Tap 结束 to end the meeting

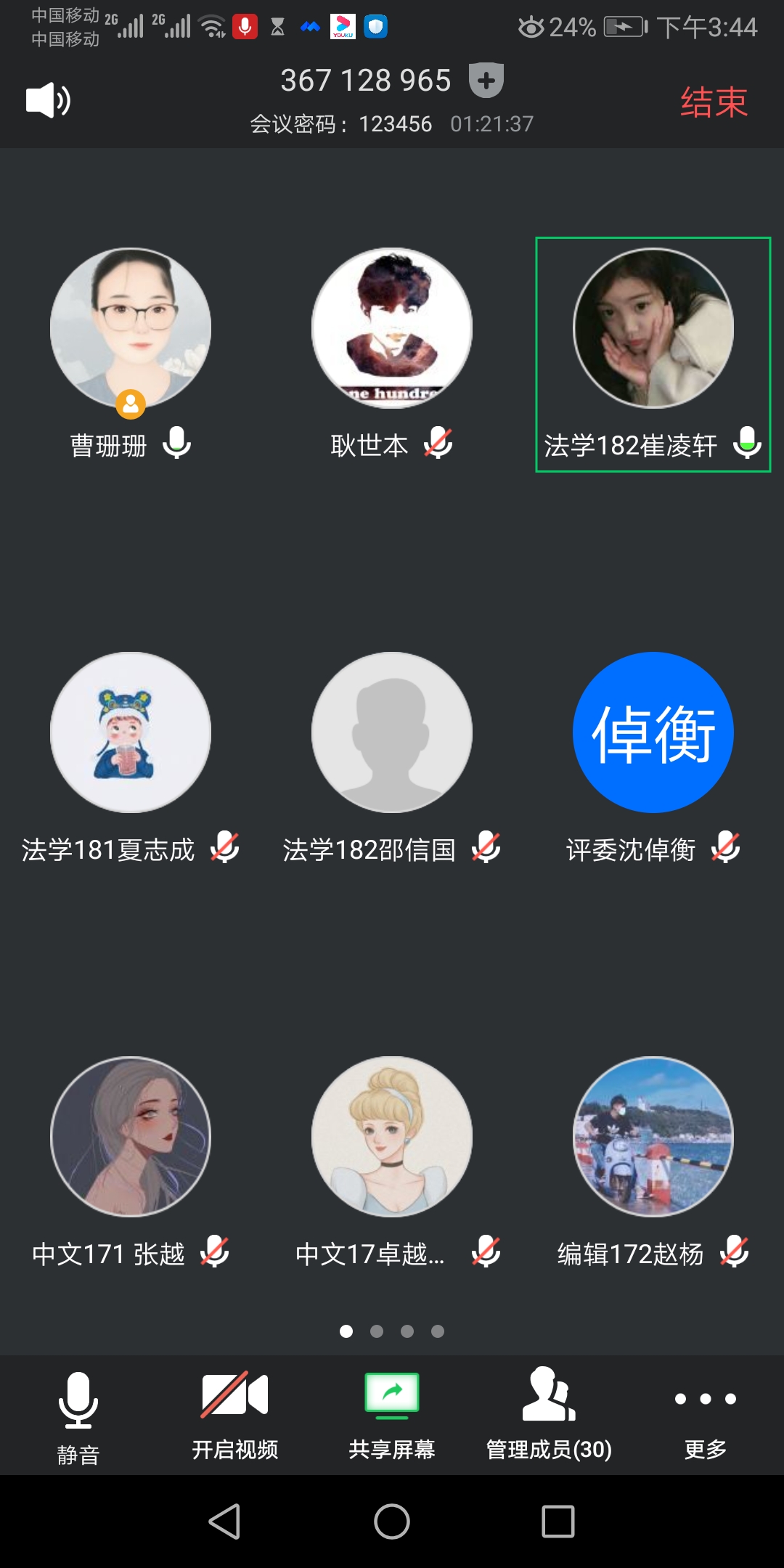714,102
